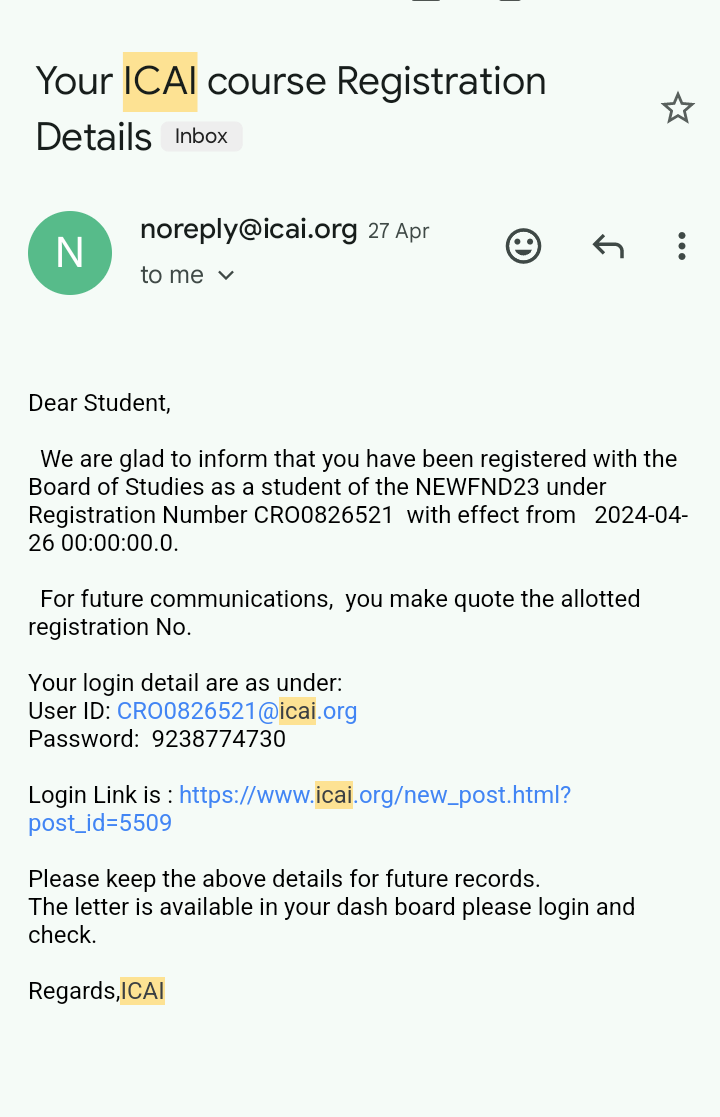Tap the CRO0826521@icai.org User ID link
The width and height of the screenshot is (720, 1117).
pos(237,711)
